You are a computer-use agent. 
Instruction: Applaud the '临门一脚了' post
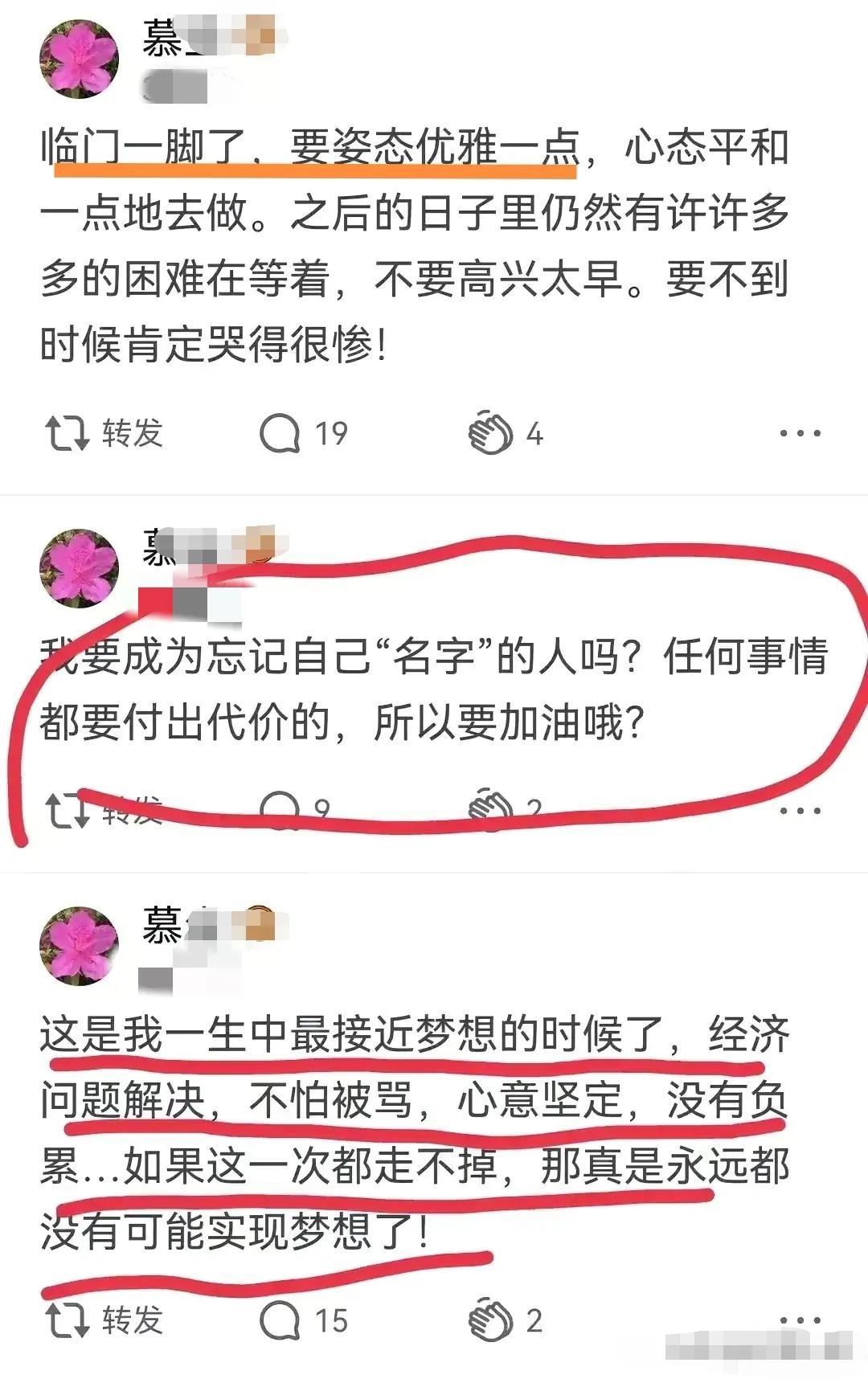[x=505, y=433]
